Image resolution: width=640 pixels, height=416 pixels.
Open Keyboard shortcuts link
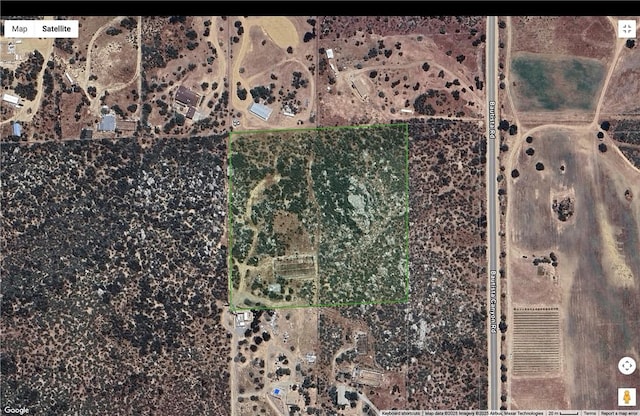tap(401, 412)
